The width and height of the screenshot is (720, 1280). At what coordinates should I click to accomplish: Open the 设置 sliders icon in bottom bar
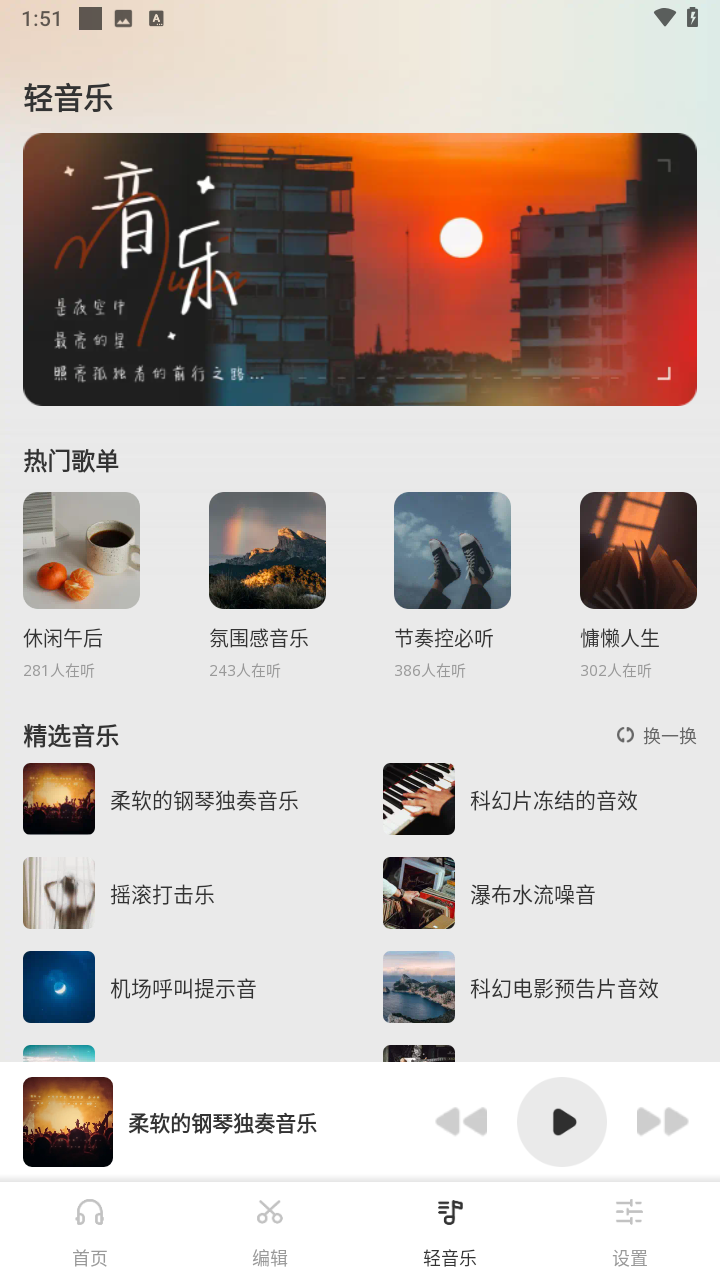click(630, 1211)
